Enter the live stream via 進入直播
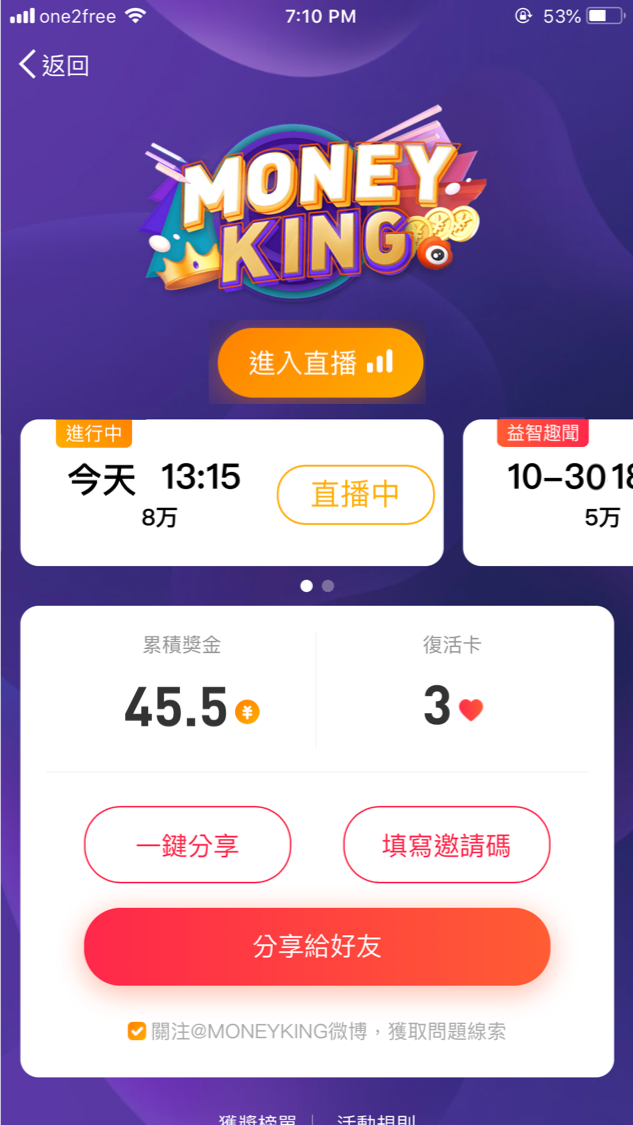Viewport: 633px width, 1125px height. point(321,363)
